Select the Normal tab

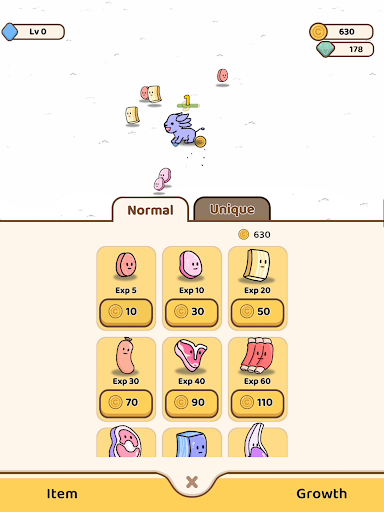150,210
